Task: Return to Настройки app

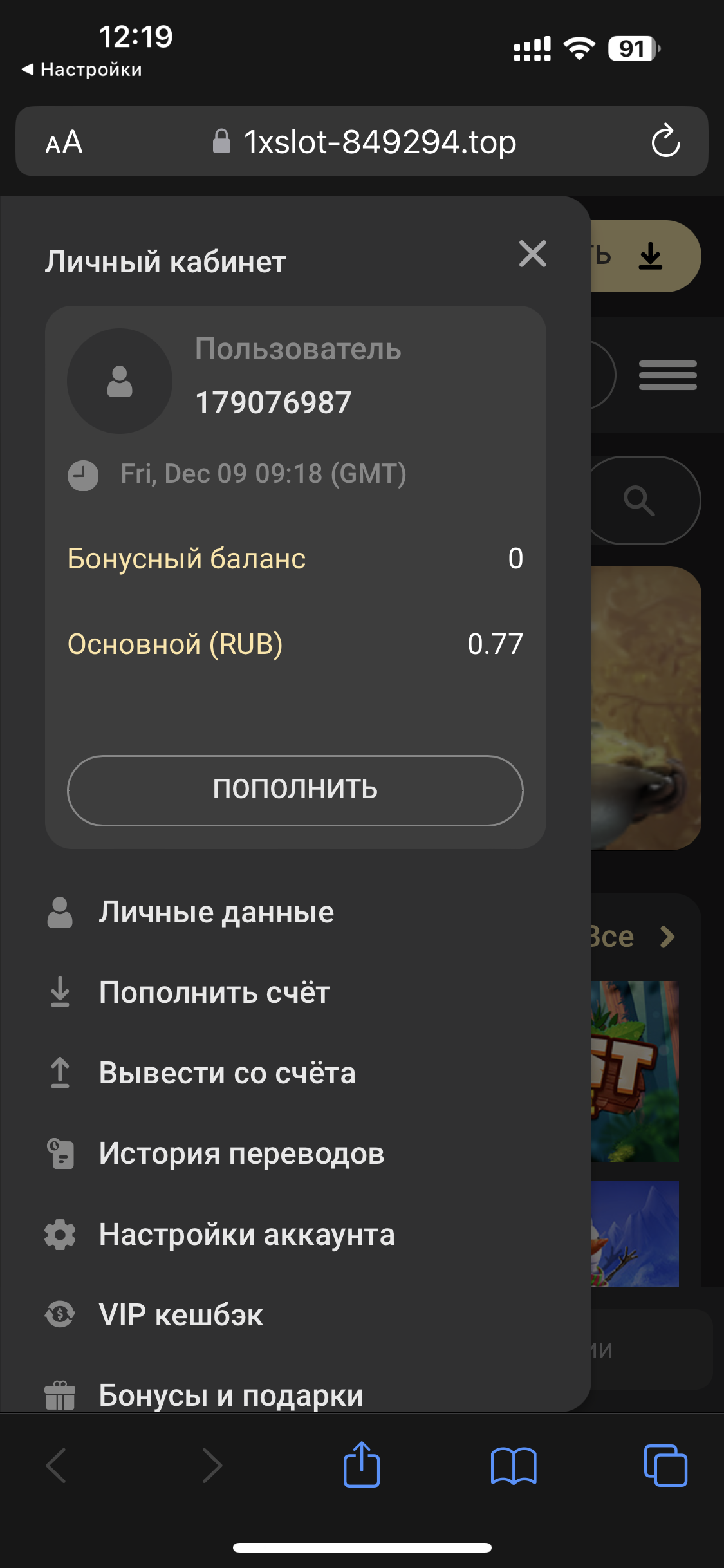Action: point(82,70)
